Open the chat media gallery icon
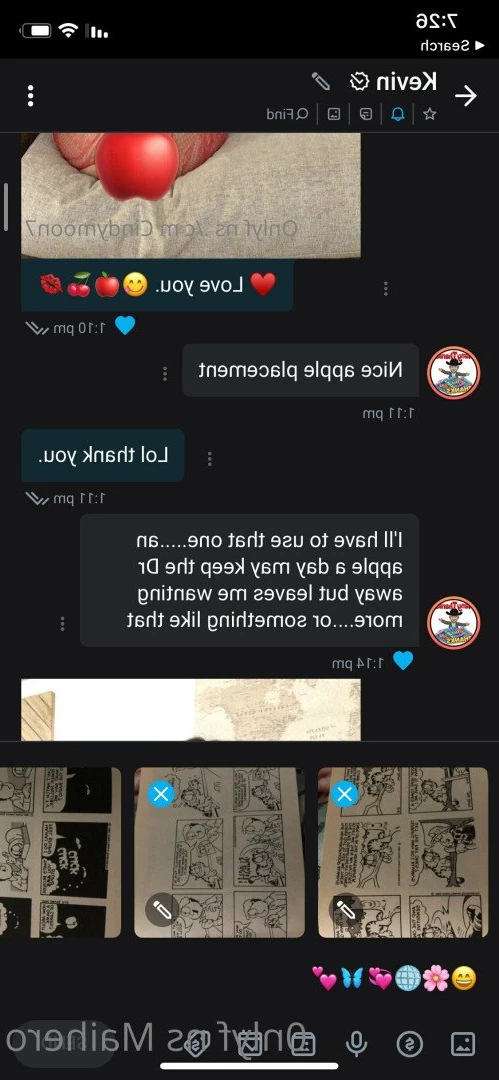Viewport: 499px width, 1080px height. pos(334,114)
